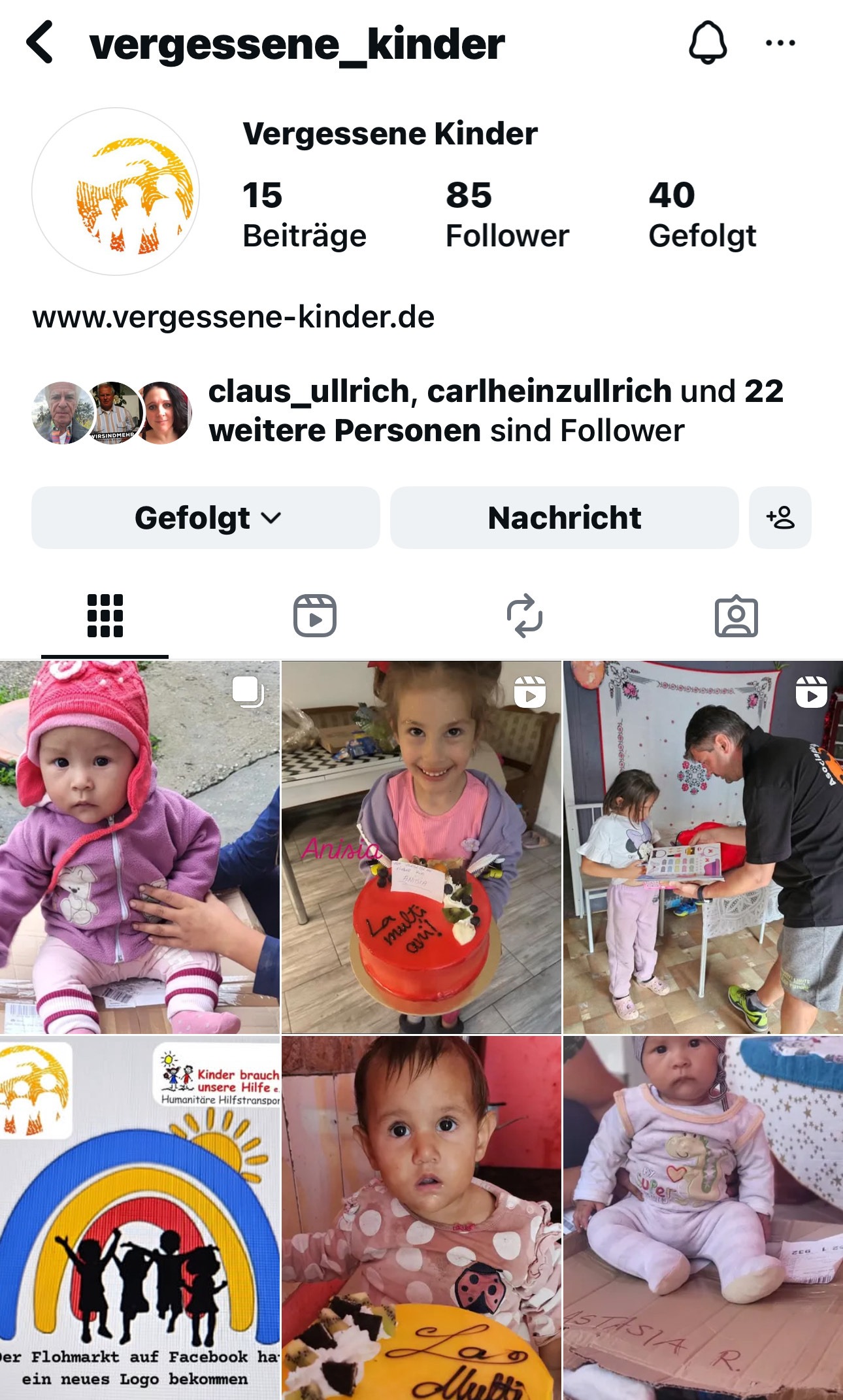The width and height of the screenshot is (843, 1400).
Task: Open the notifications bell
Action: pos(708,43)
